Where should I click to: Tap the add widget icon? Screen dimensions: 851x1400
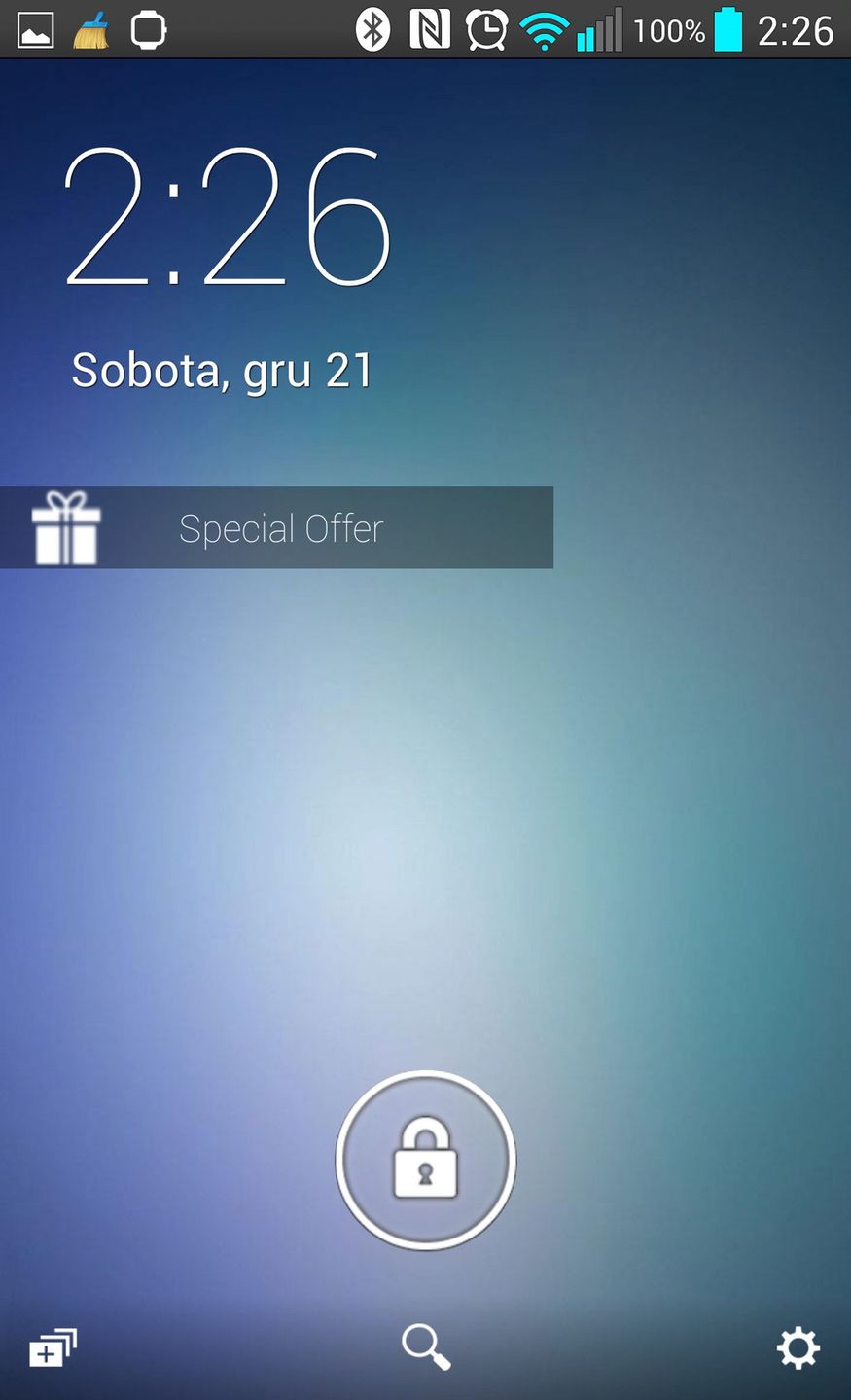click(x=53, y=1348)
